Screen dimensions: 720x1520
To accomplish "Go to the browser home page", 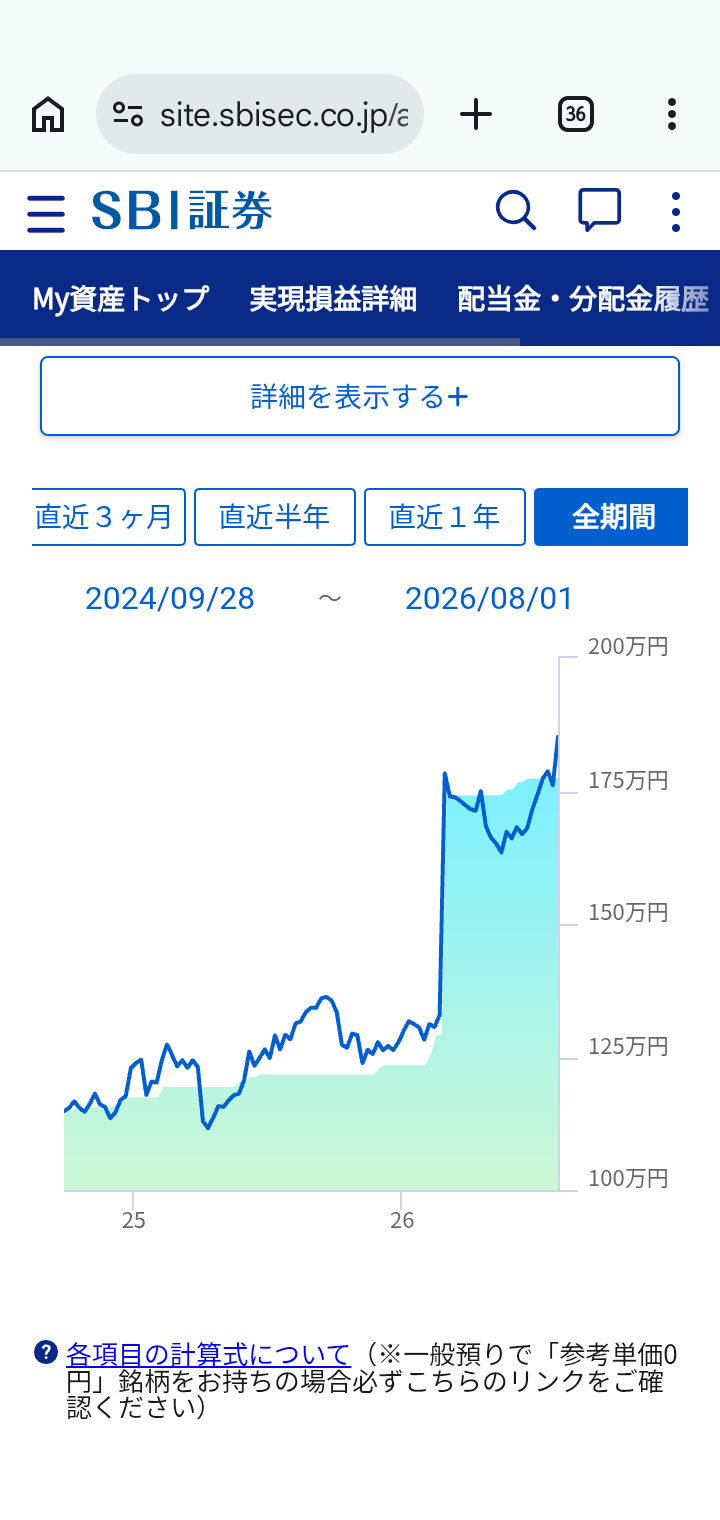I will coord(48,114).
